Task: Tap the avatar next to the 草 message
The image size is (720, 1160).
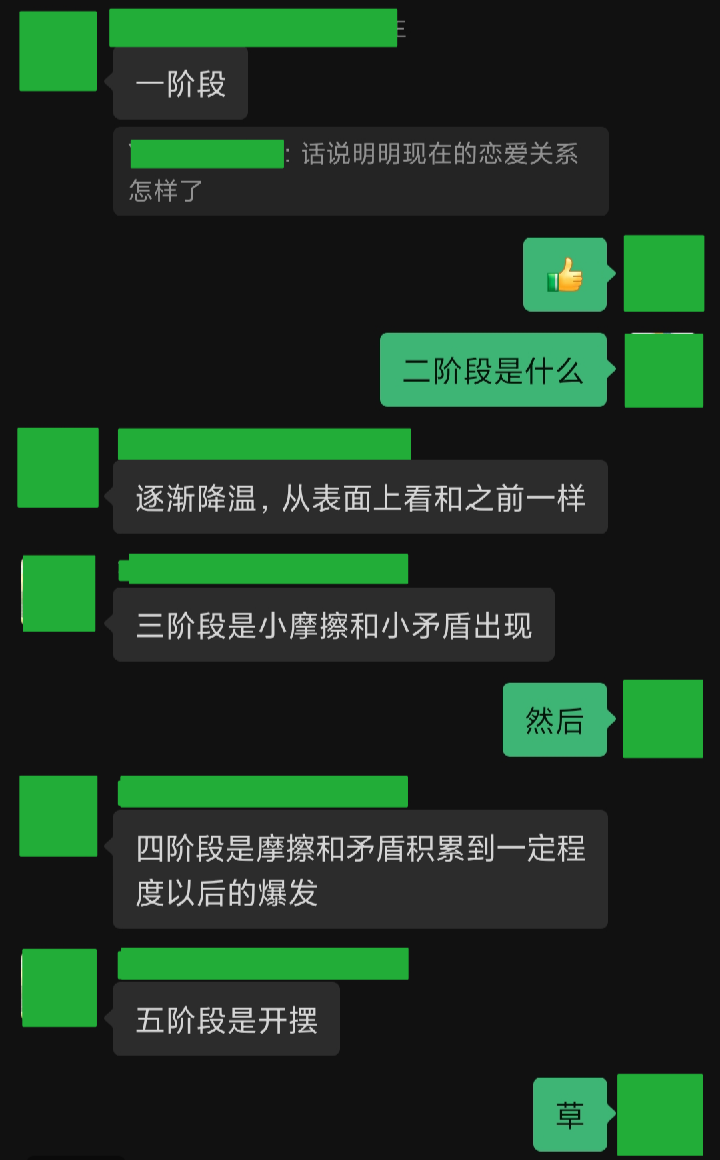Action: pos(659,1114)
